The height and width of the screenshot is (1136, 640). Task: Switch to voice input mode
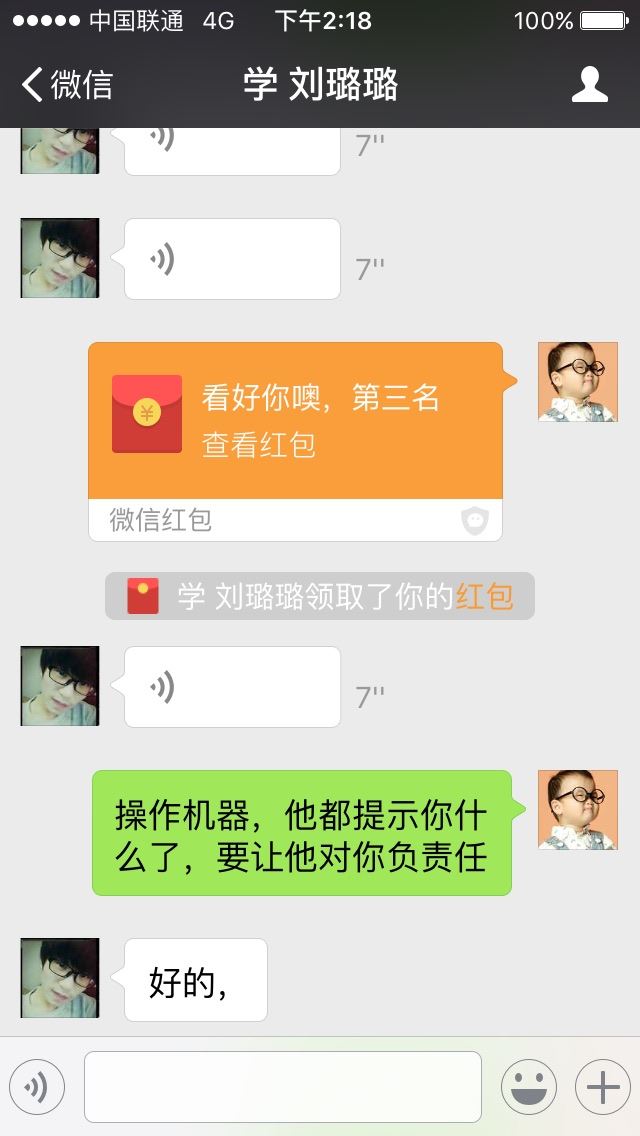click(37, 1087)
